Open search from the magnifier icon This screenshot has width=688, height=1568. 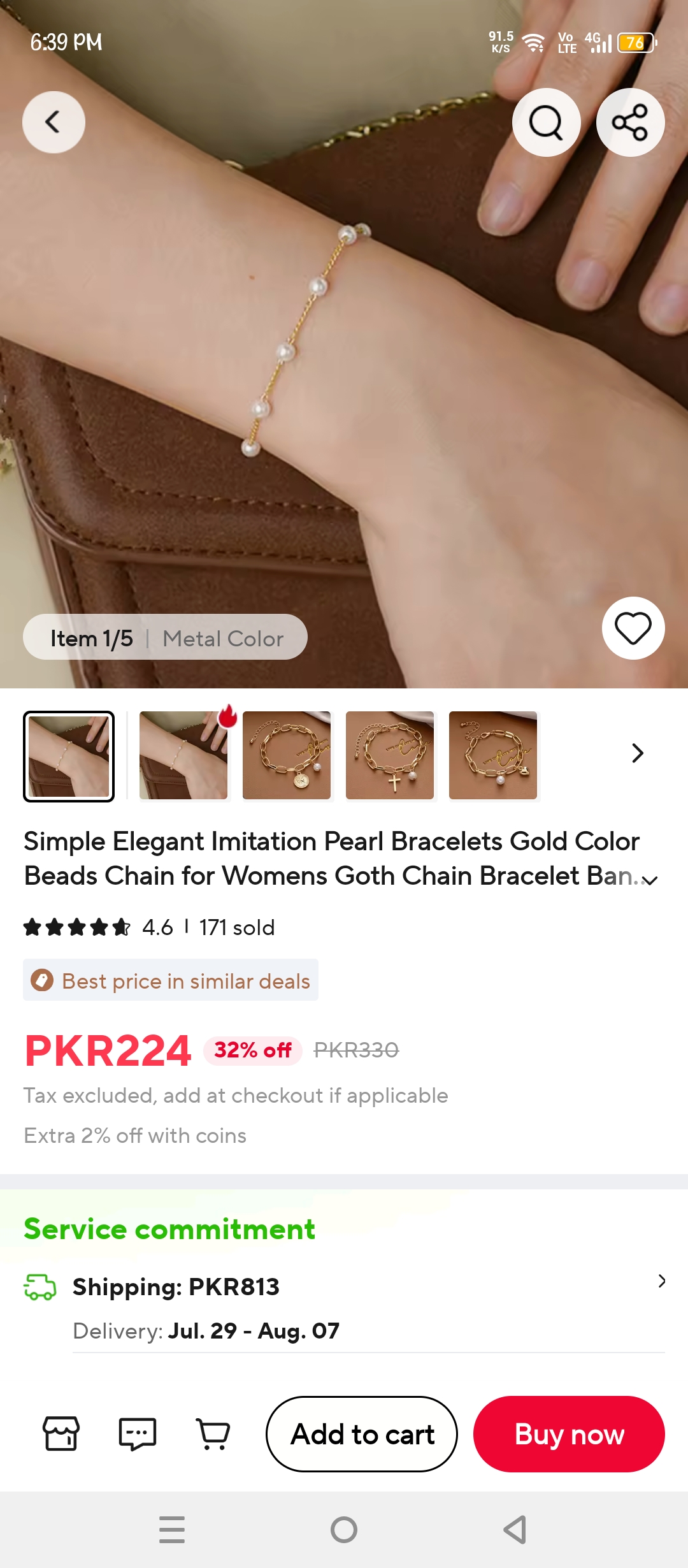coord(546,122)
